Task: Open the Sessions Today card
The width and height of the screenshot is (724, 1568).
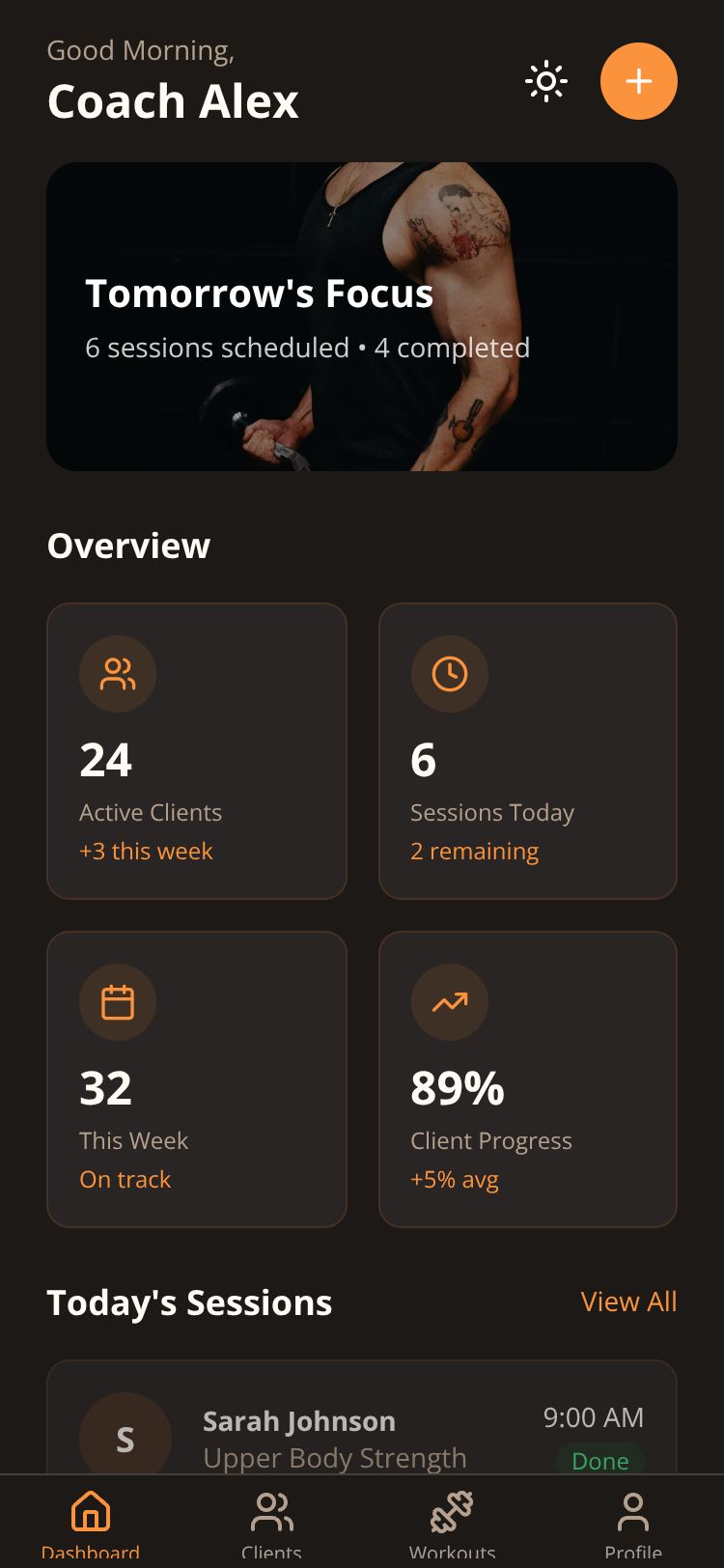Action: pos(528,751)
